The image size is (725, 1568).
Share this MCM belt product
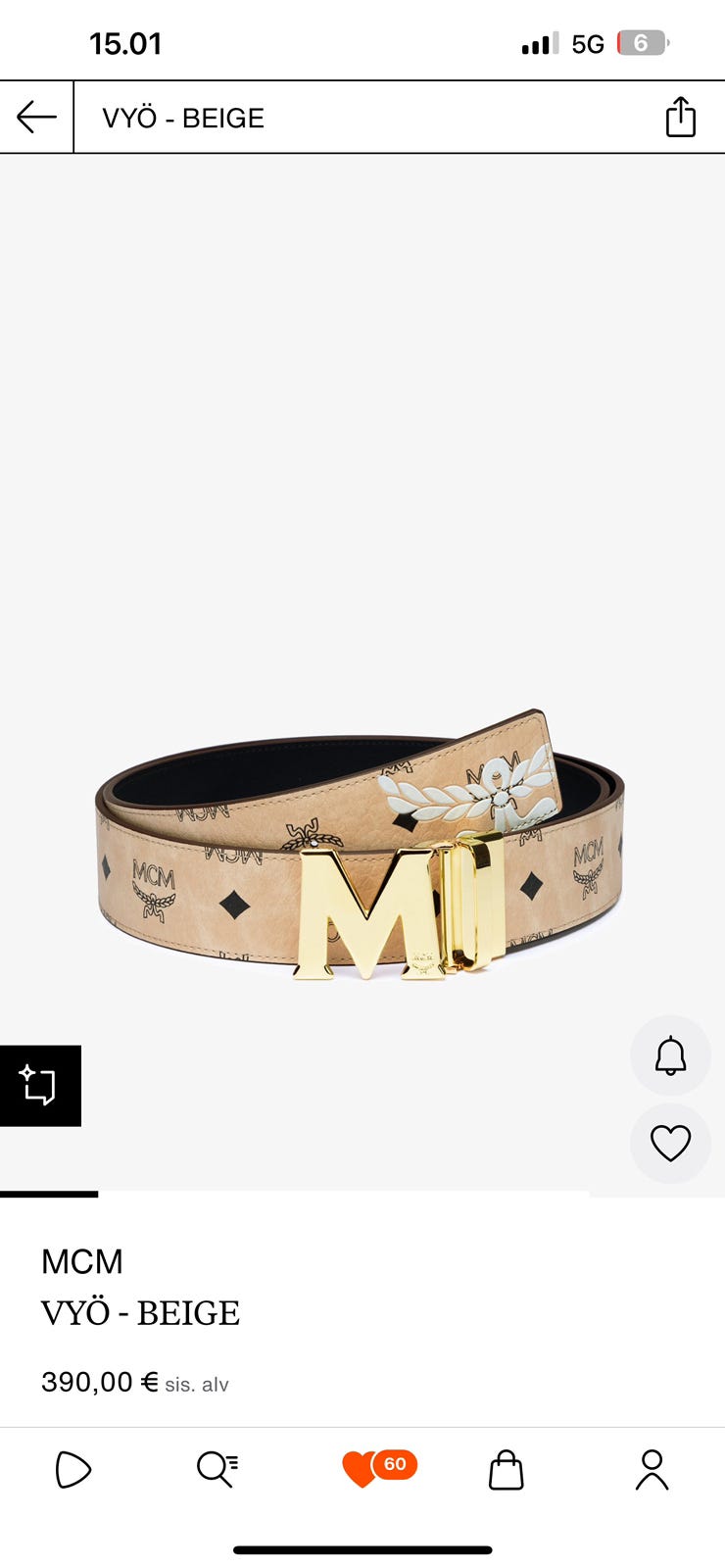[x=680, y=118]
